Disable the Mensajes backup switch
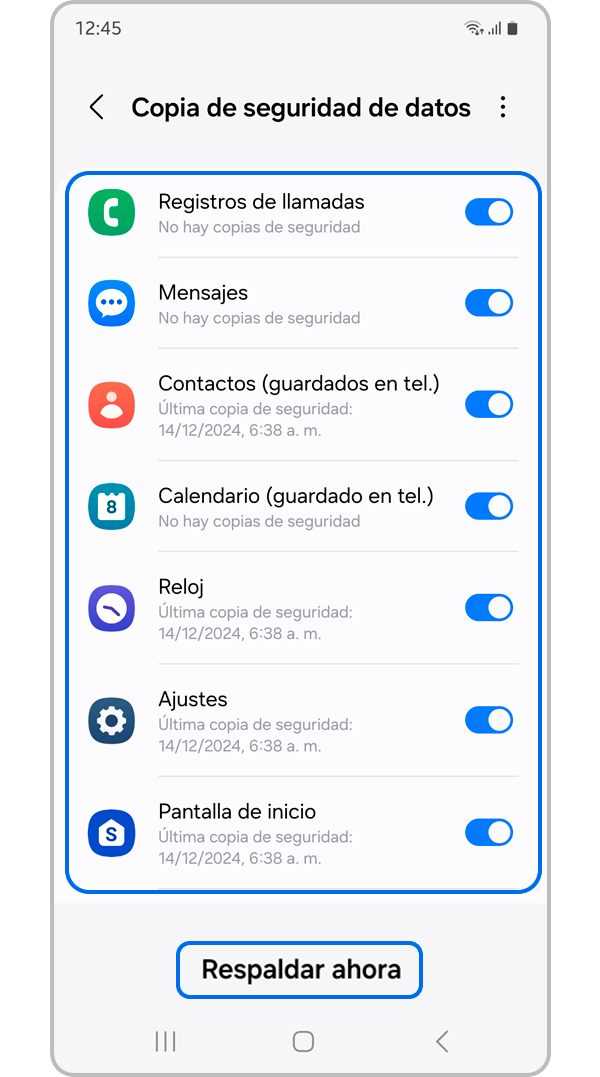This screenshot has height=1077, width=600. point(489,303)
